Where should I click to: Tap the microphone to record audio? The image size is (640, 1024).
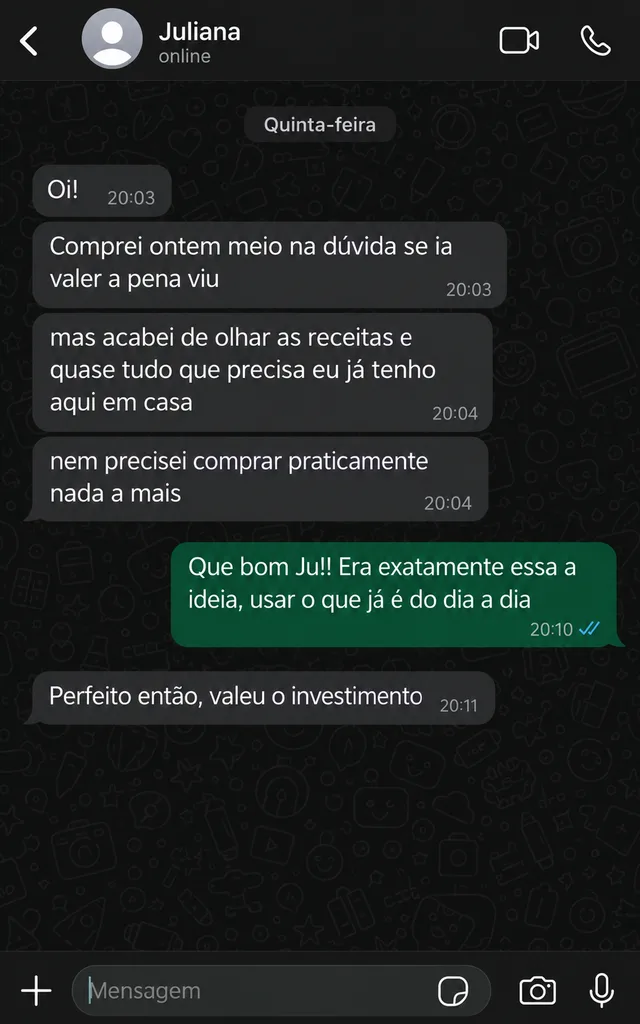pos(601,991)
